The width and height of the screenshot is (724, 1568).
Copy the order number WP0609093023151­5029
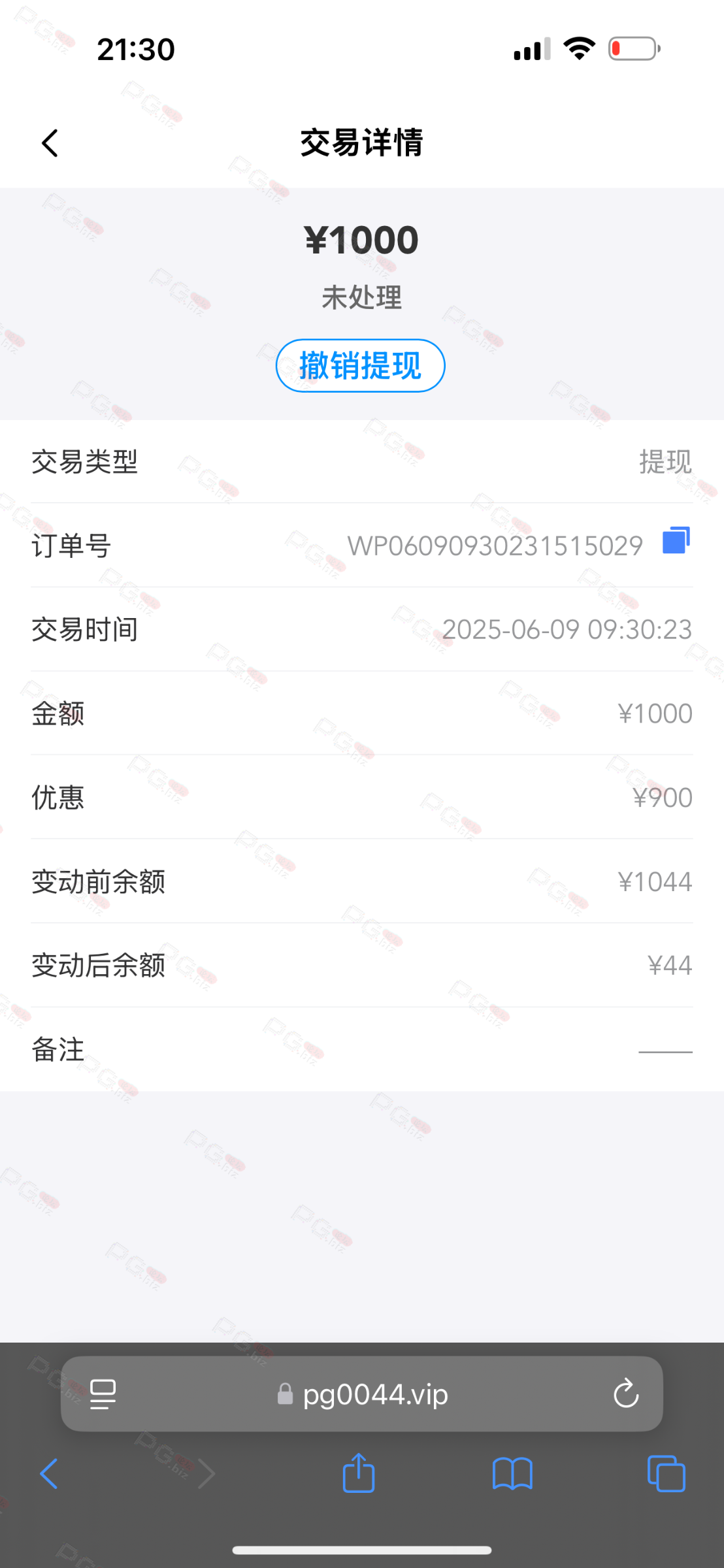676,540
